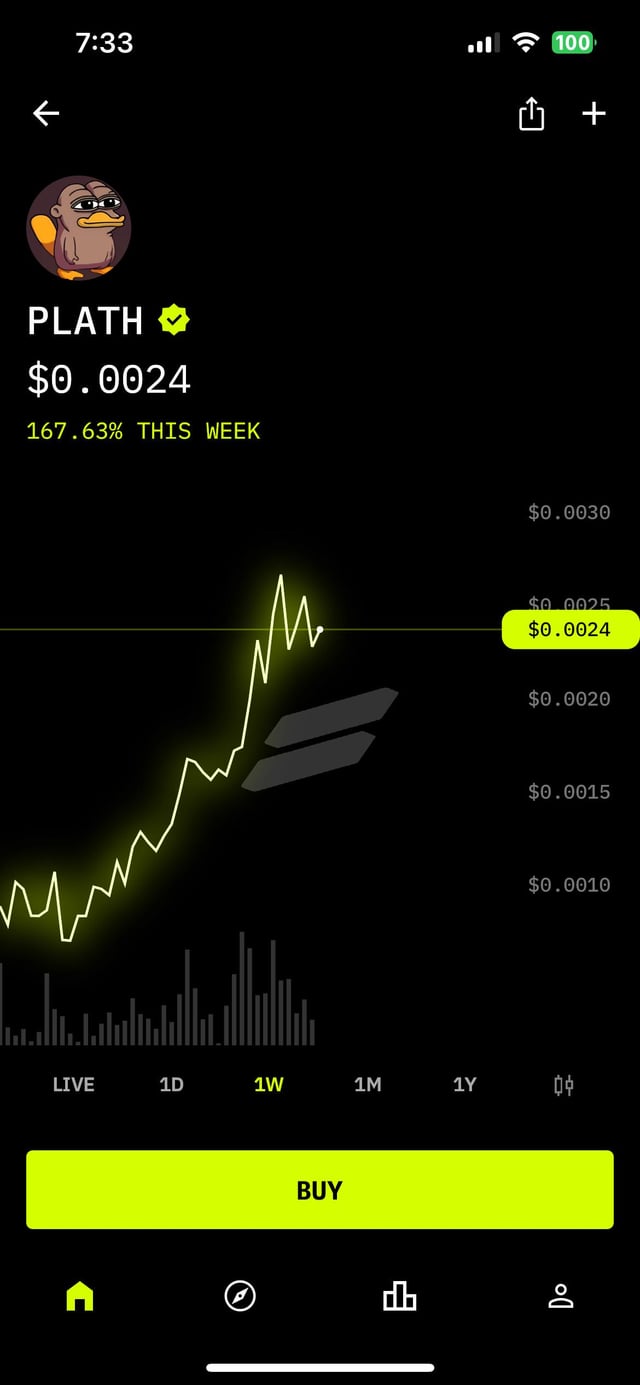Viewport: 640px width, 1385px height.
Task: Go back using the arrow icon
Action: click(46, 114)
